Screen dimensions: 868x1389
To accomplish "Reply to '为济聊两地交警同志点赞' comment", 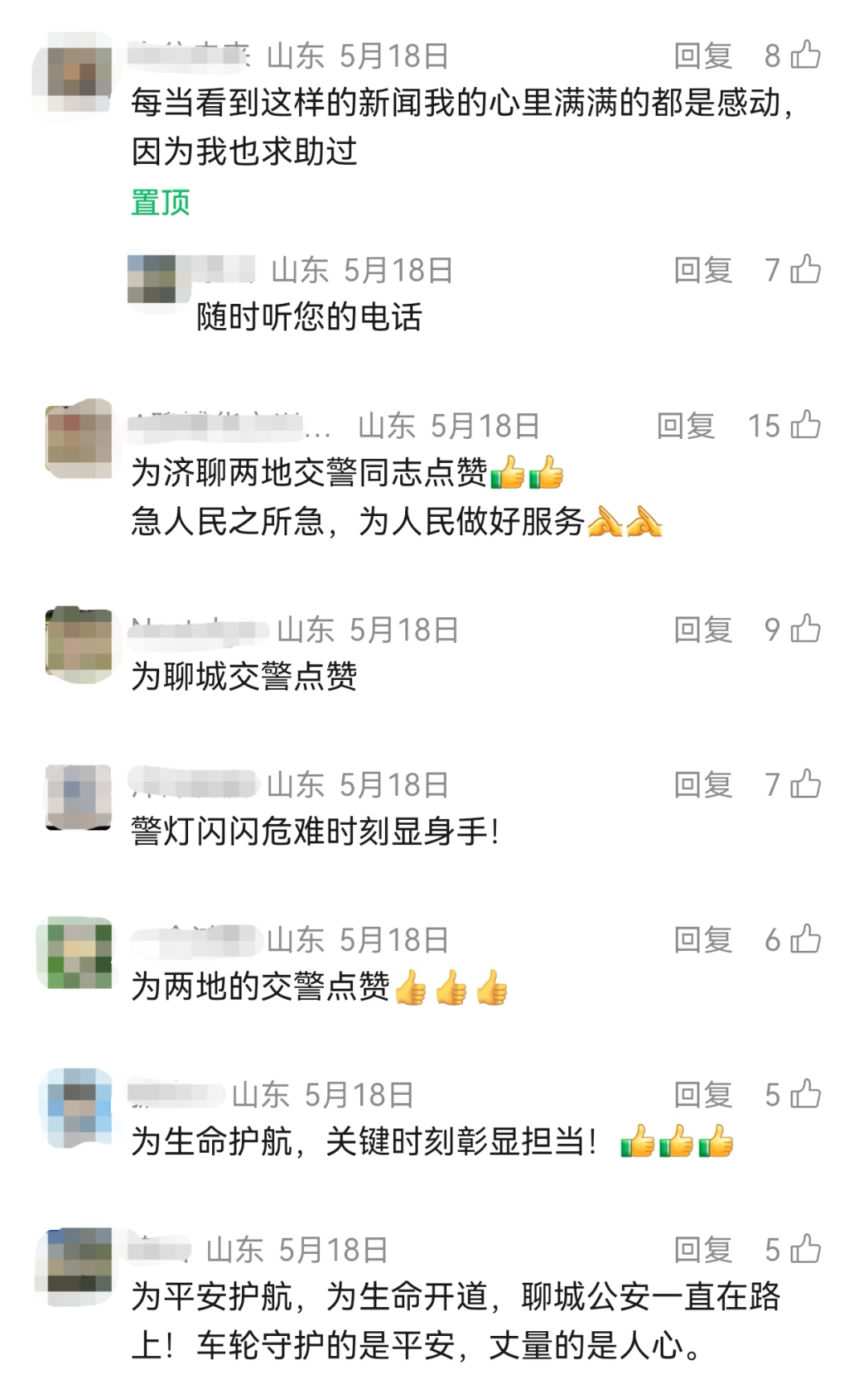I will pos(685,426).
